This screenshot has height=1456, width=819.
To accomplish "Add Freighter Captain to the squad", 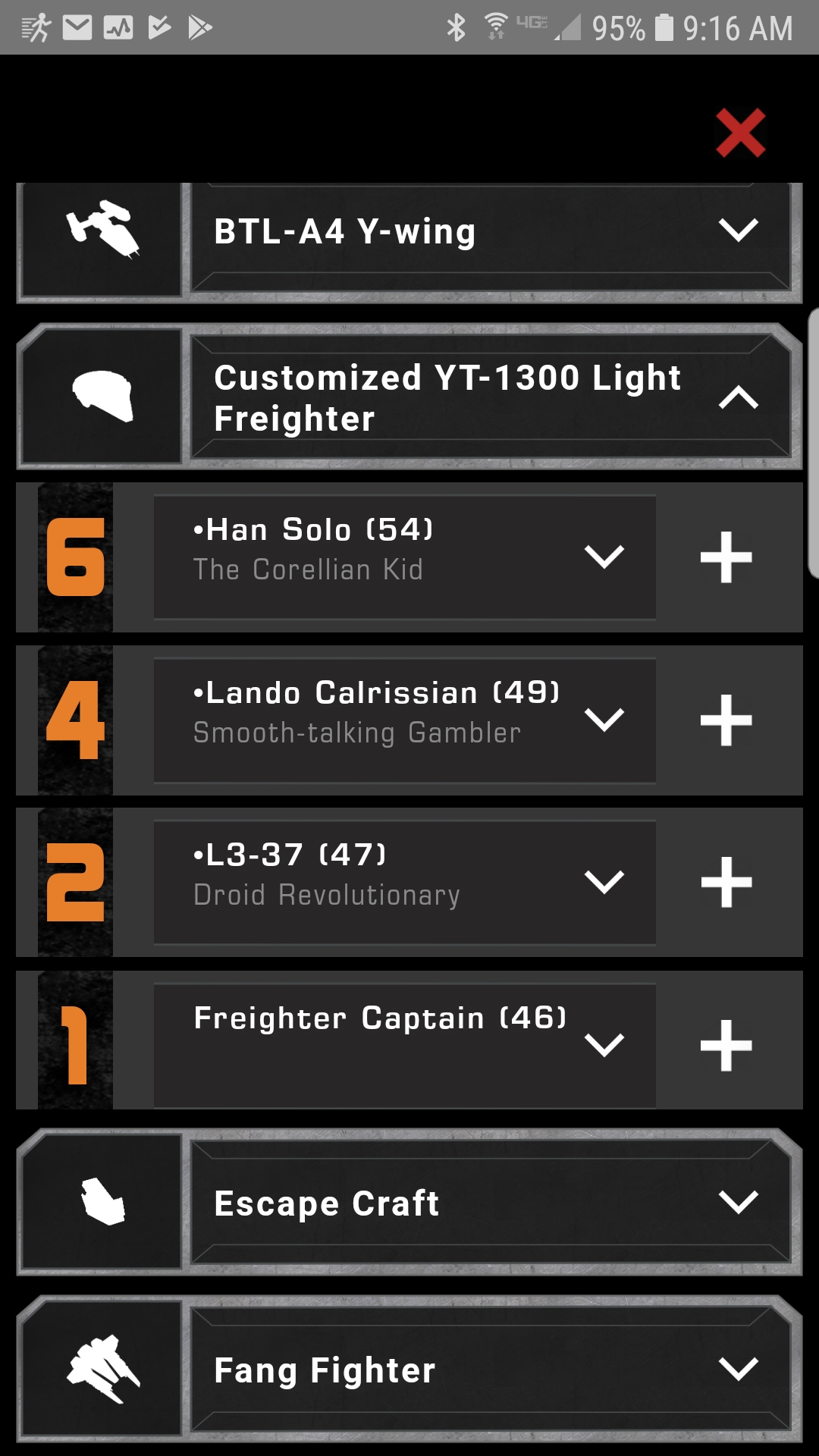I will pos(726,1045).
